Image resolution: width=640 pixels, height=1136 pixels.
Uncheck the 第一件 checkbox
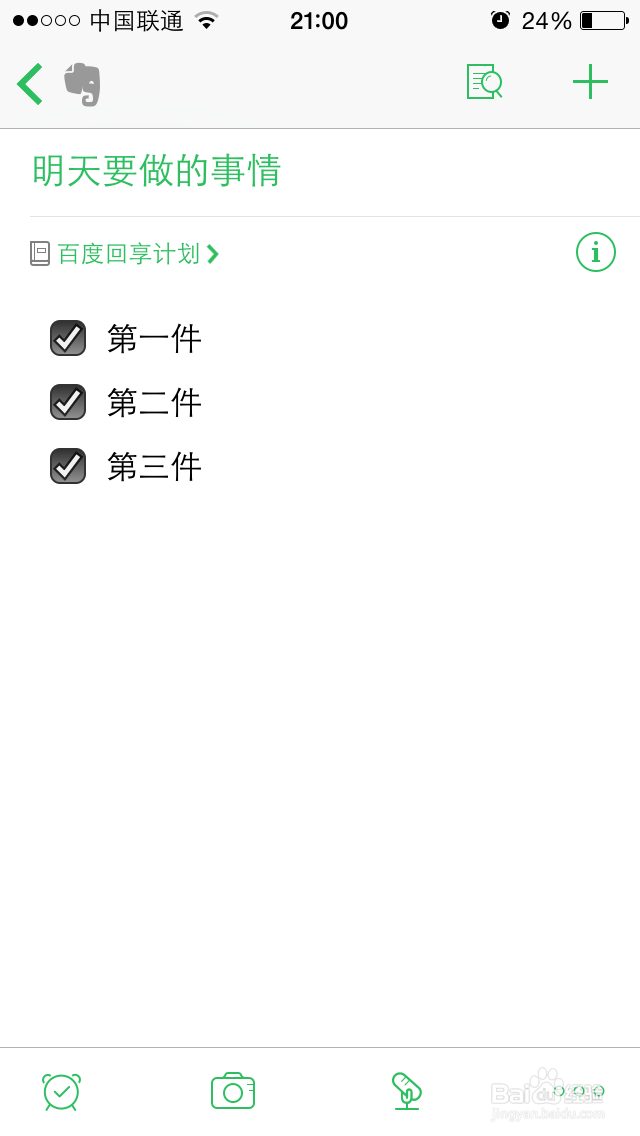[68, 338]
